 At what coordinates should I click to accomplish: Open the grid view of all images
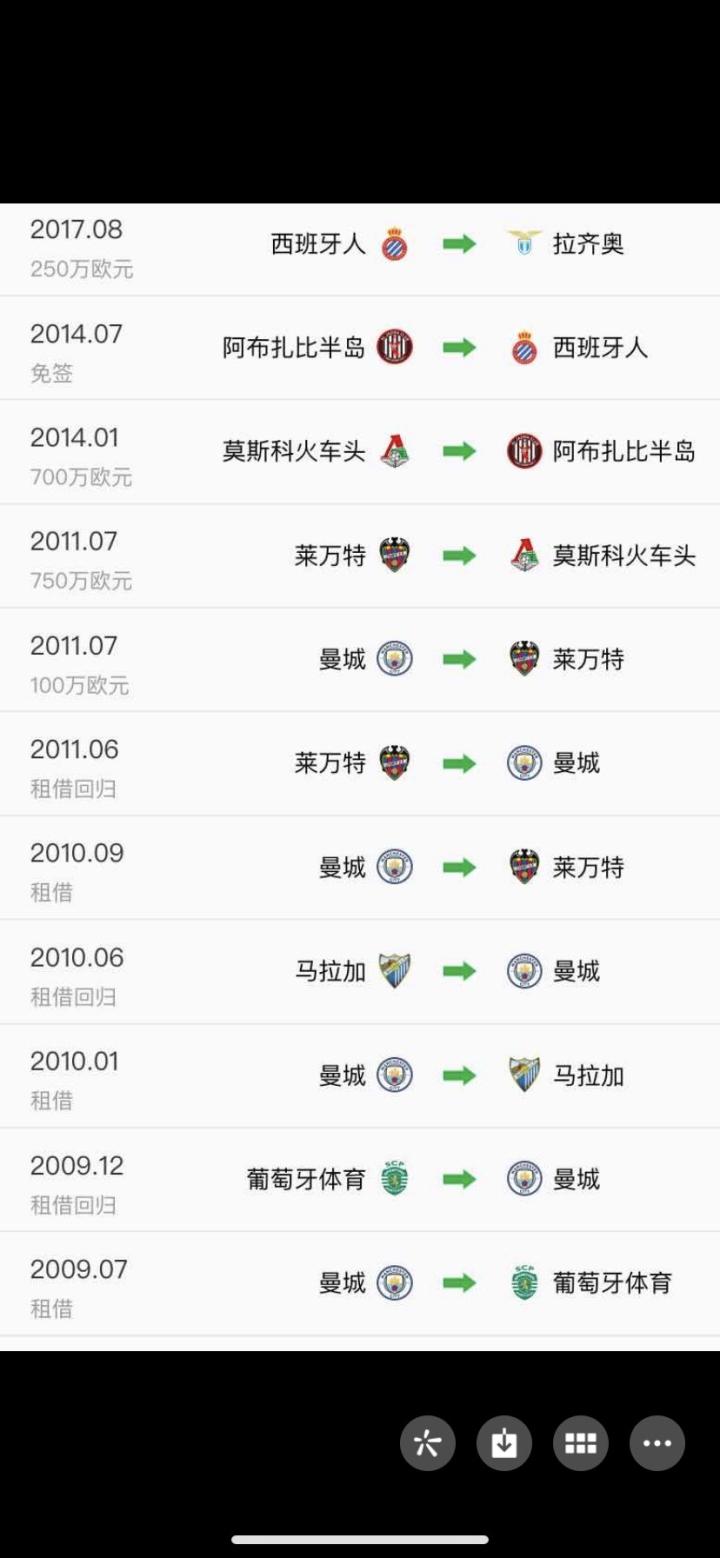pyautogui.click(x=580, y=1443)
